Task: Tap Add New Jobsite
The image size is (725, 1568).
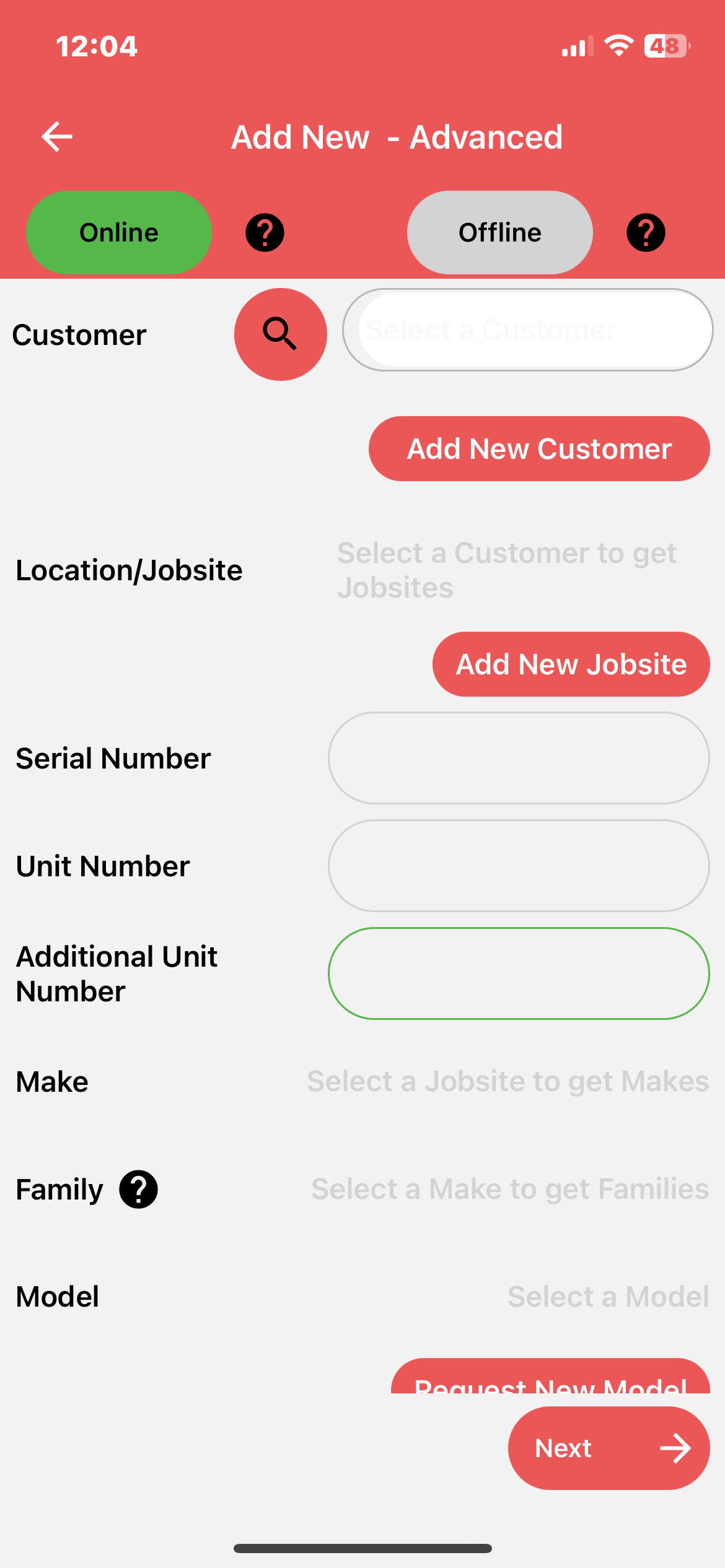Action: coord(571,664)
